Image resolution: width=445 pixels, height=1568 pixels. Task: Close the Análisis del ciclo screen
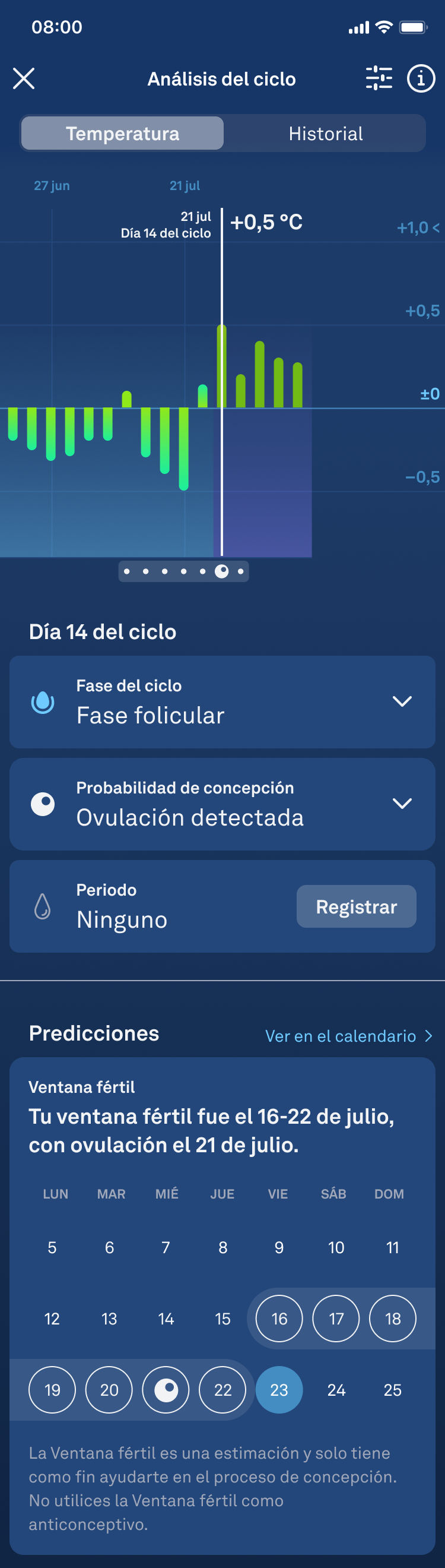tap(24, 78)
